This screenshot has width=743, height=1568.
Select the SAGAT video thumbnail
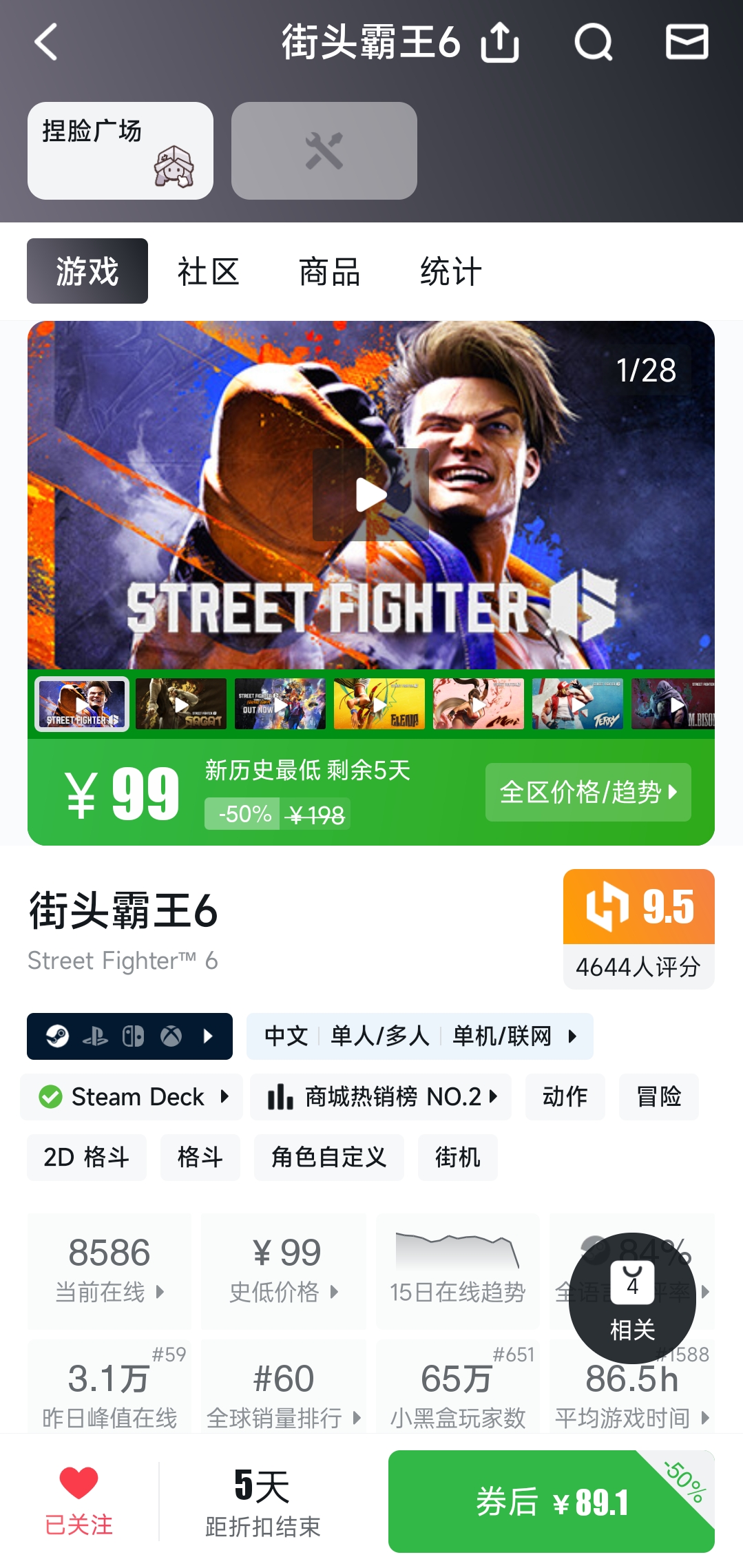click(181, 704)
